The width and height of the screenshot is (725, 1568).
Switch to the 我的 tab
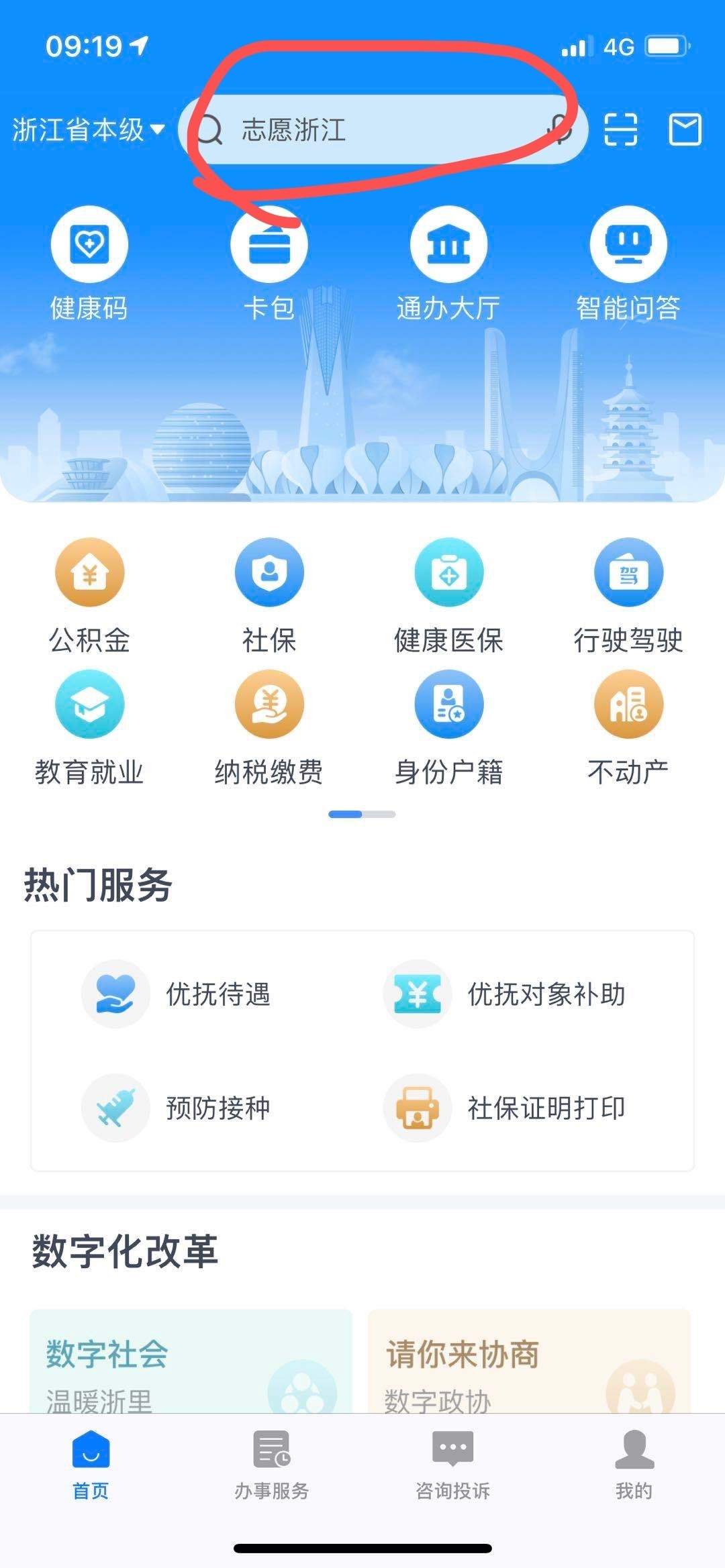[634, 1464]
